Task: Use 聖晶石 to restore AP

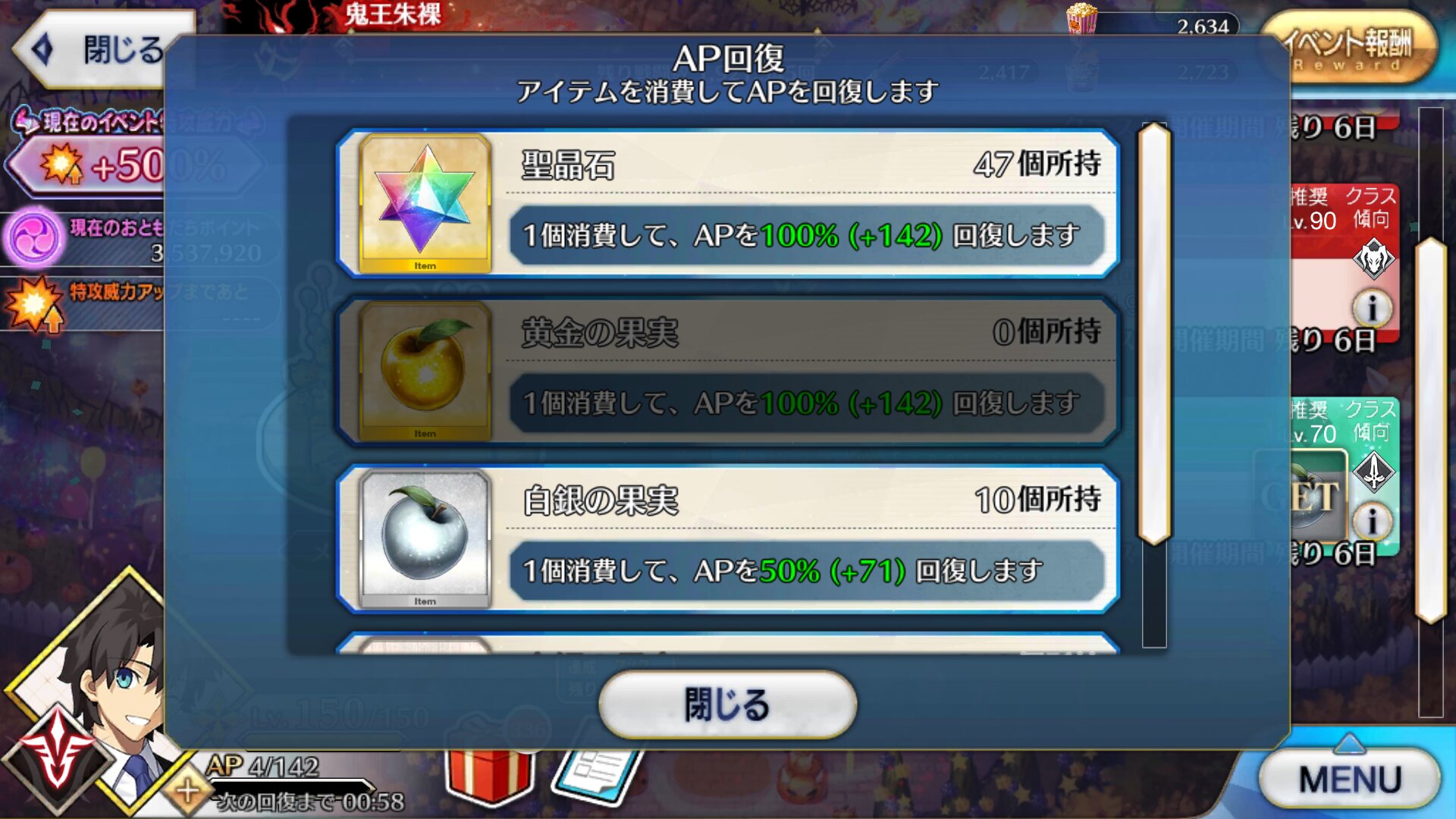Action: pos(728,203)
